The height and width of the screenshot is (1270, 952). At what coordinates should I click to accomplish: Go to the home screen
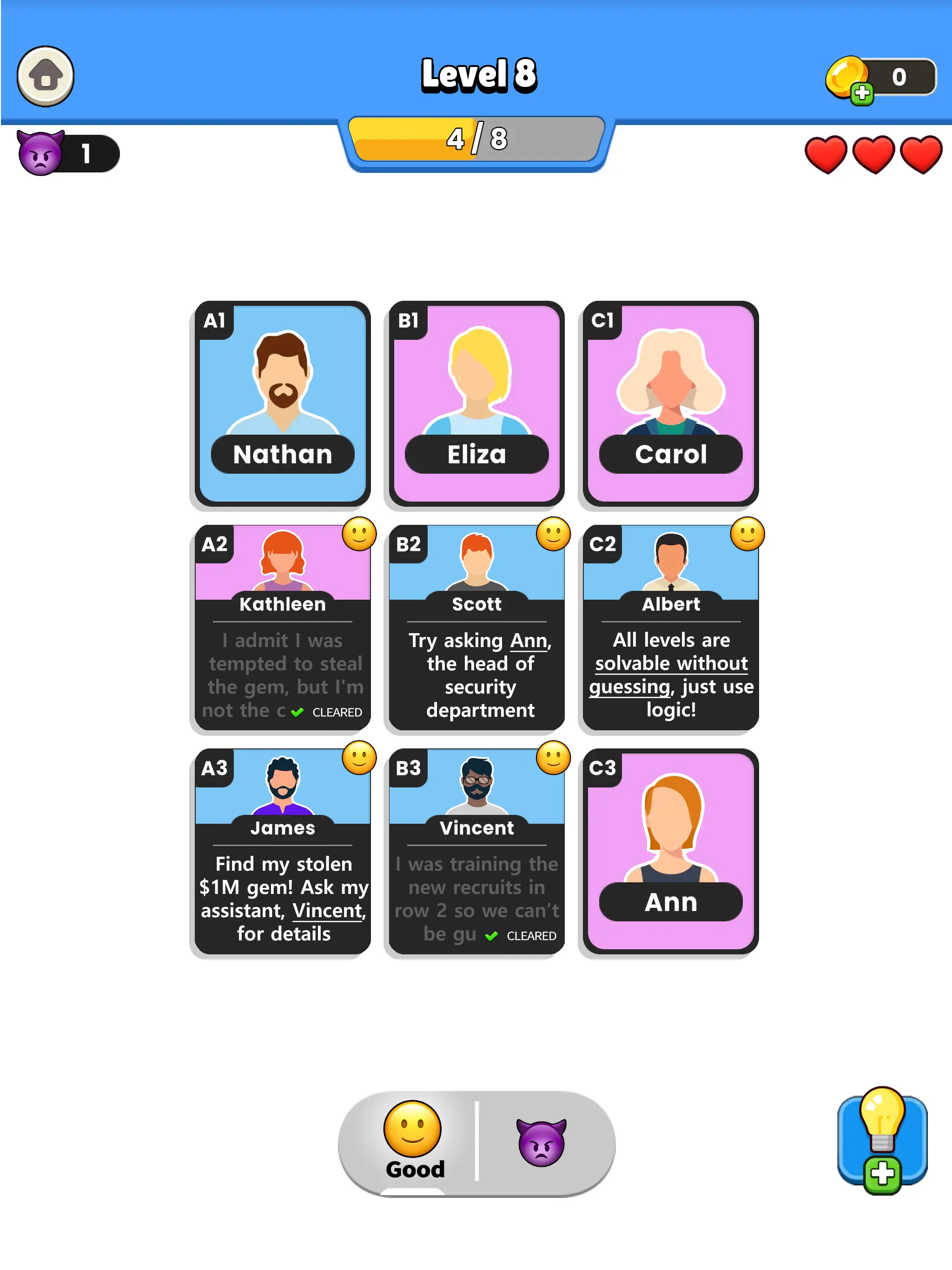tap(46, 76)
